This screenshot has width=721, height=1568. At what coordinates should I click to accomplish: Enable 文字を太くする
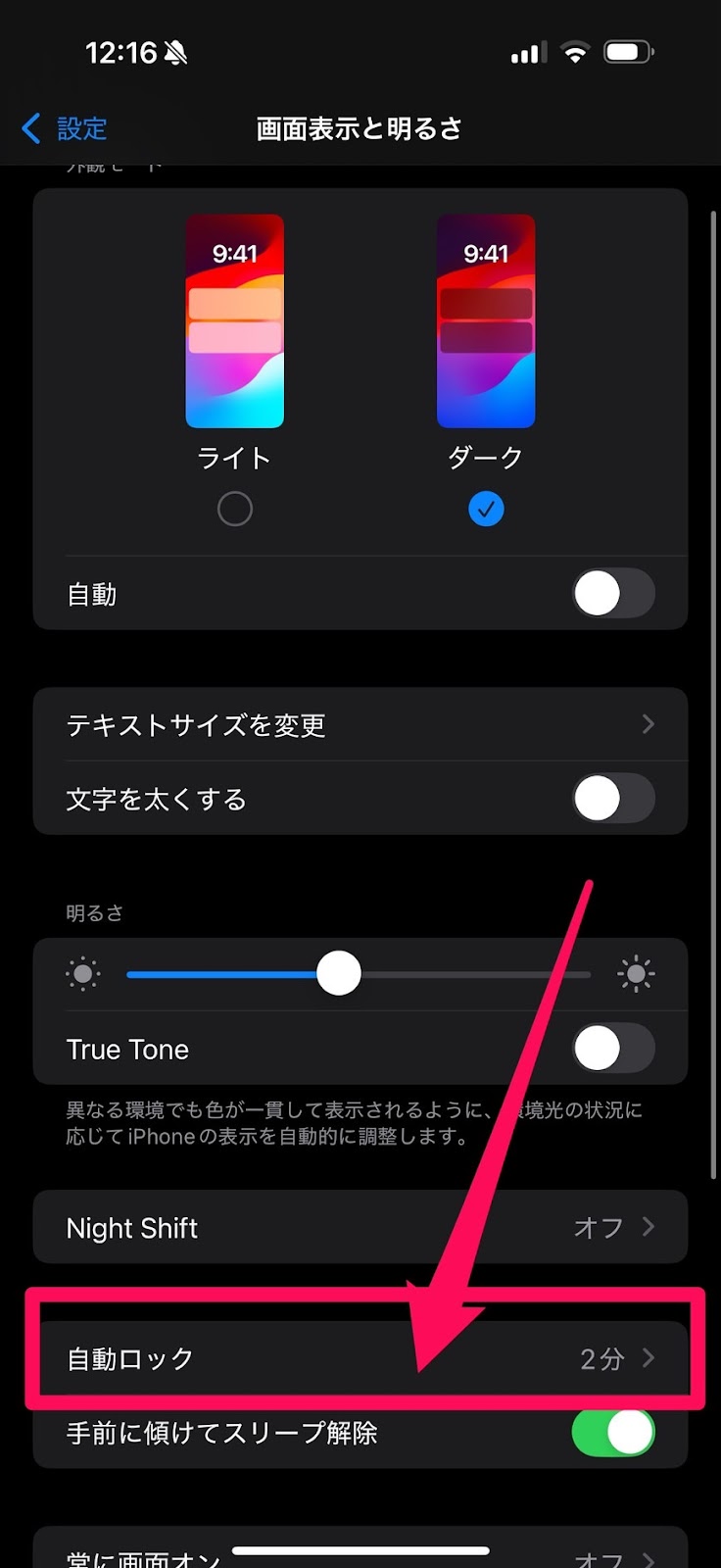tap(613, 799)
